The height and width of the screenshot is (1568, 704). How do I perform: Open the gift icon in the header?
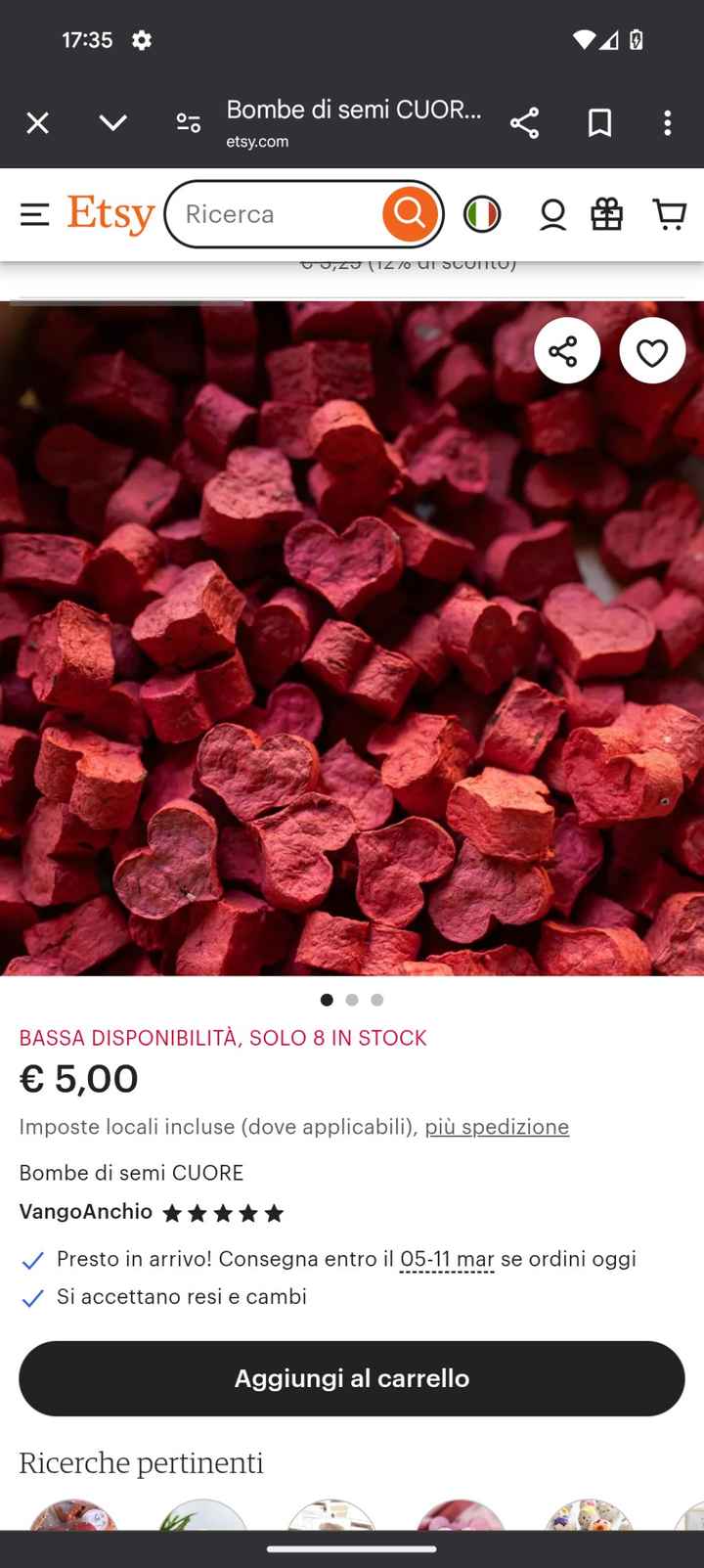tap(607, 214)
